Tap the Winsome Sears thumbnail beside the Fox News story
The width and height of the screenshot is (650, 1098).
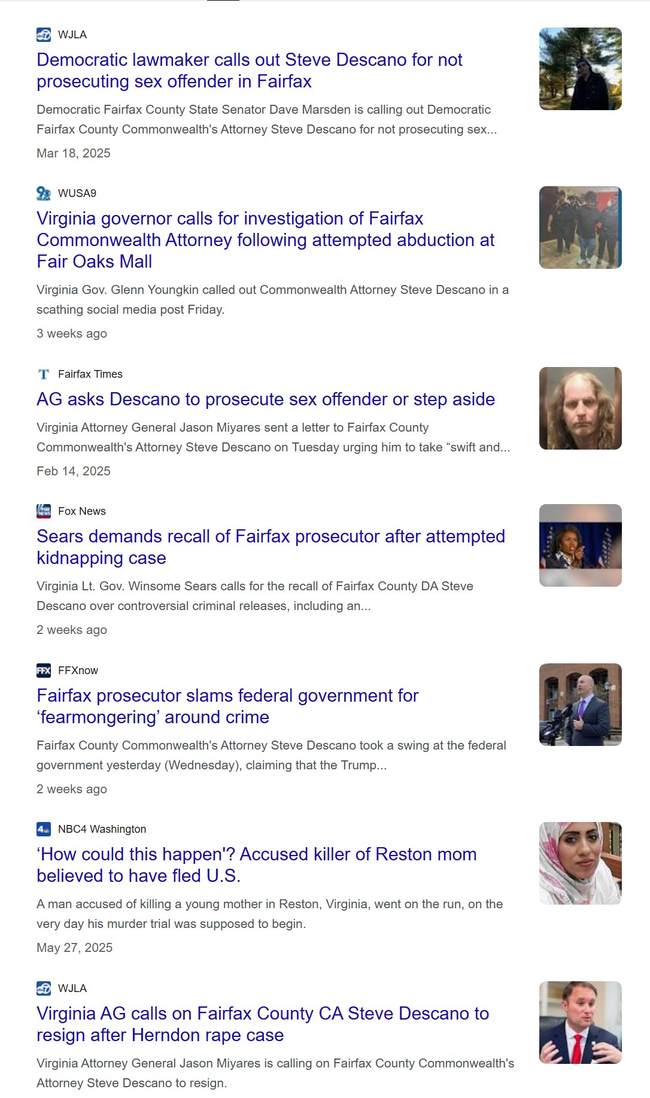click(580, 545)
